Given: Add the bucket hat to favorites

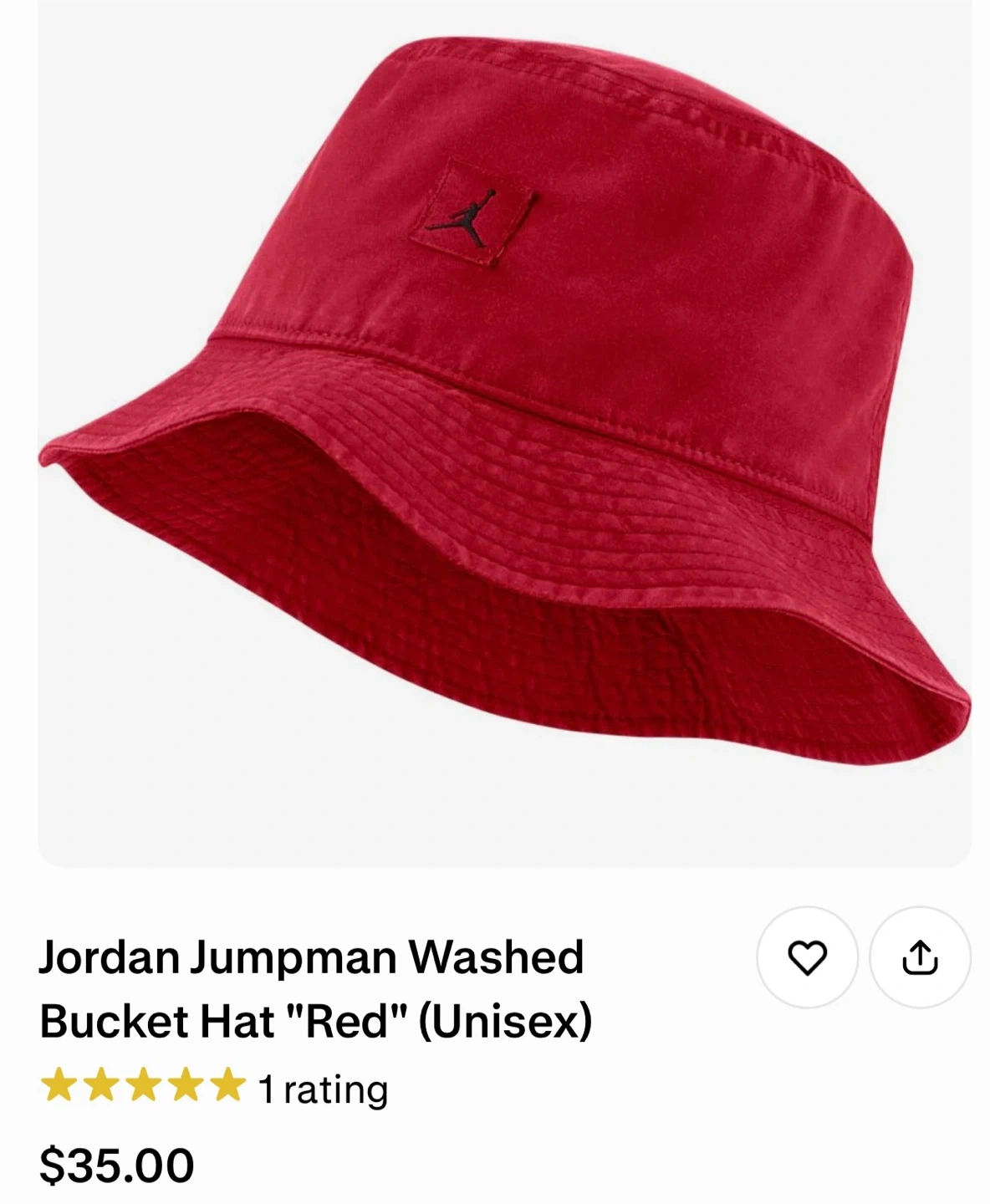Looking at the screenshot, I should point(807,957).
